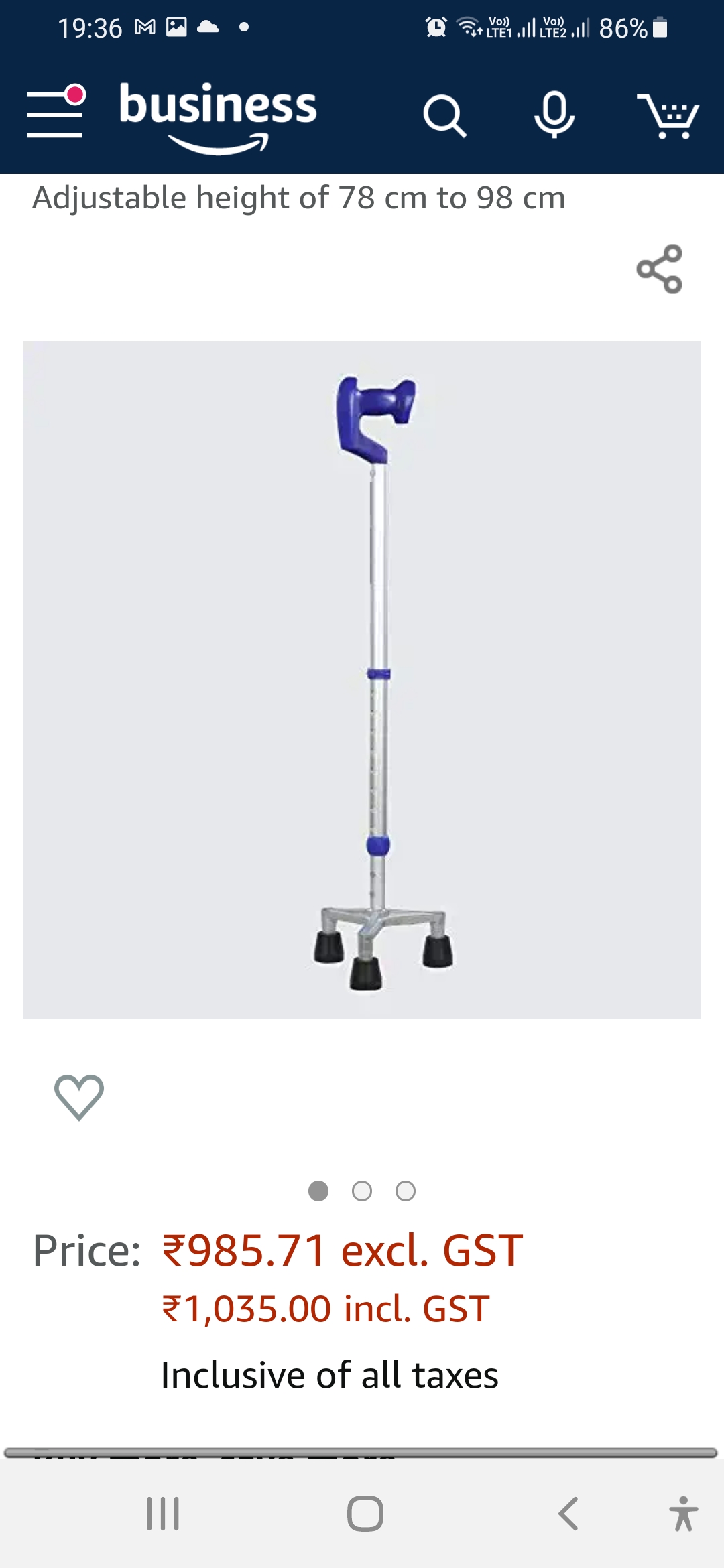
Task: Open recent apps from navigation bar
Action: (163, 1514)
